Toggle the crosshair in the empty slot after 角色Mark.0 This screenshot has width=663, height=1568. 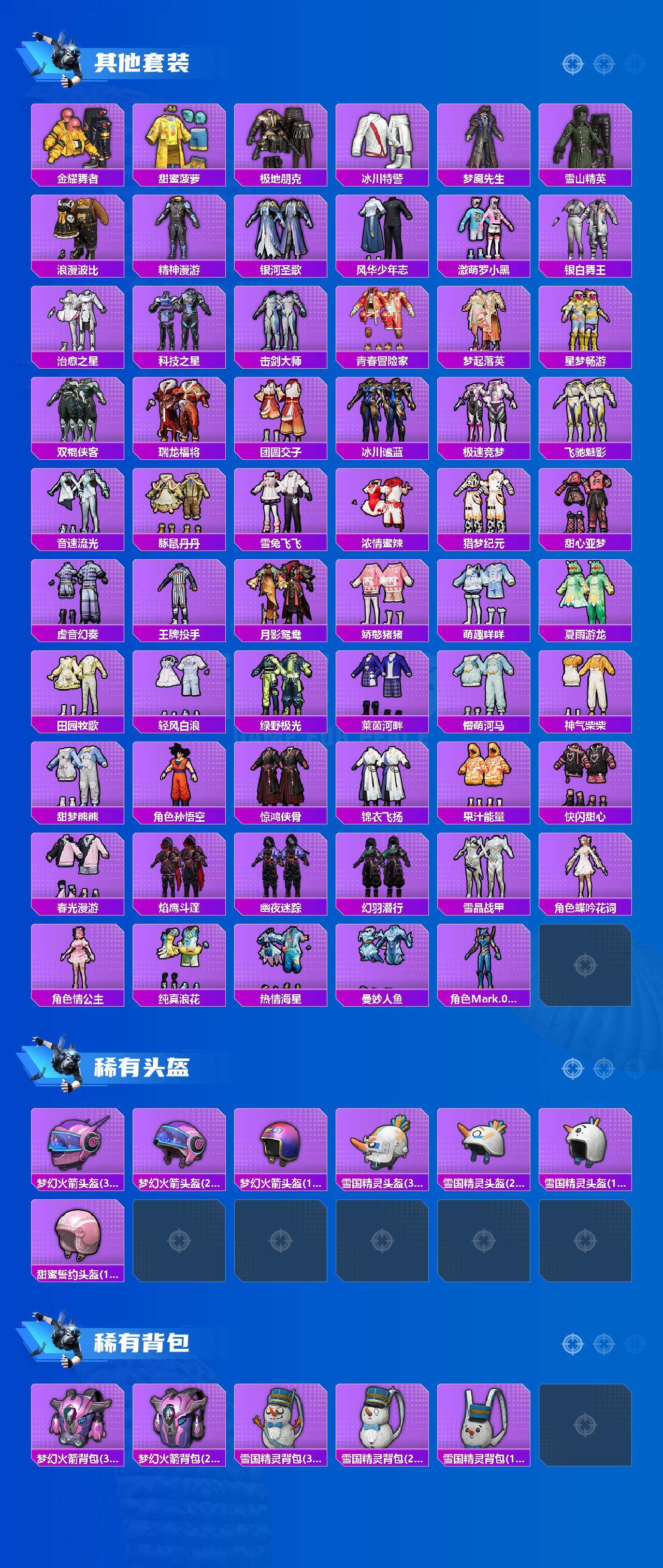click(586, 965)
